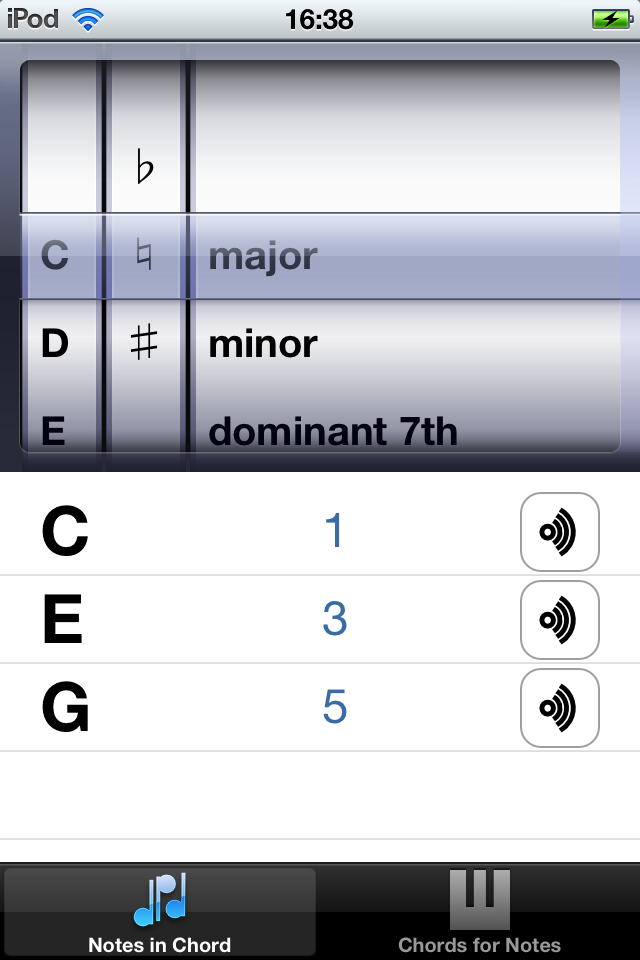Viewport: 640px width, 960px height.
Task: Choose minor in the chord type picker
Action: (x=263, y=344)
